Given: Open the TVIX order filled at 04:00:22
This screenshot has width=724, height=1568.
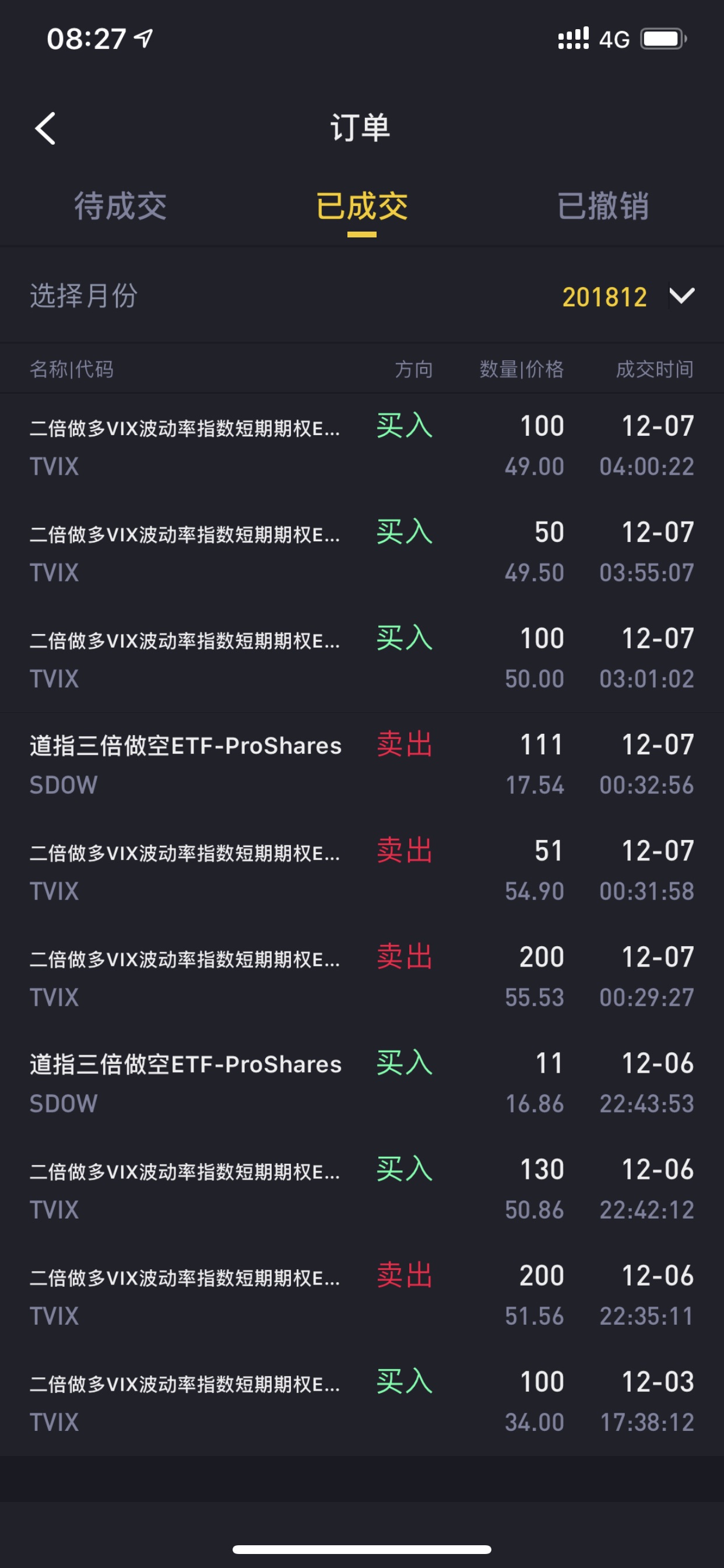Looking at the screenshot, I should pyautogui.click(x=362, y=446).
